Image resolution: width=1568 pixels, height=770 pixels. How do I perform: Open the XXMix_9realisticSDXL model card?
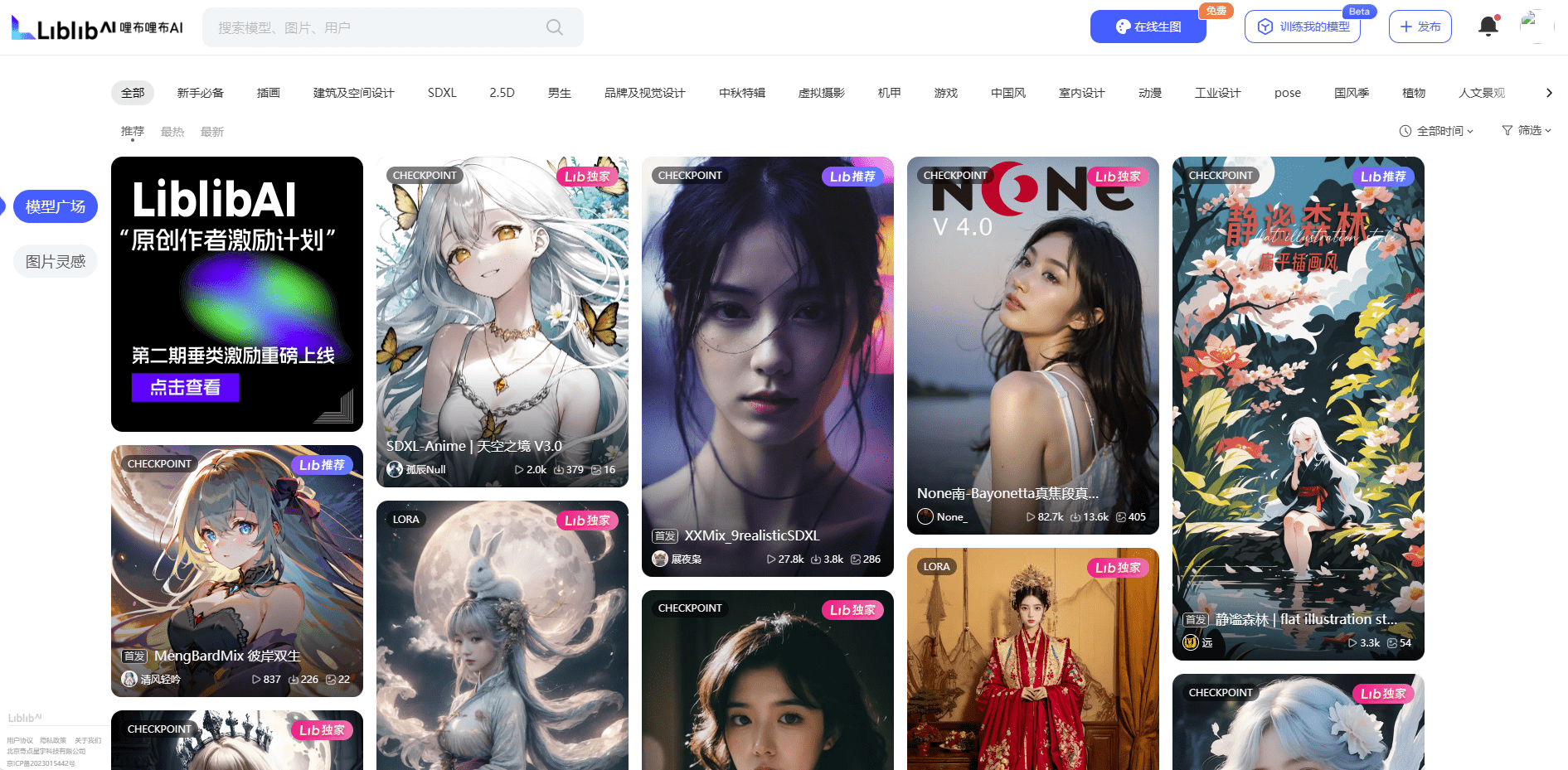click(767, 366)
